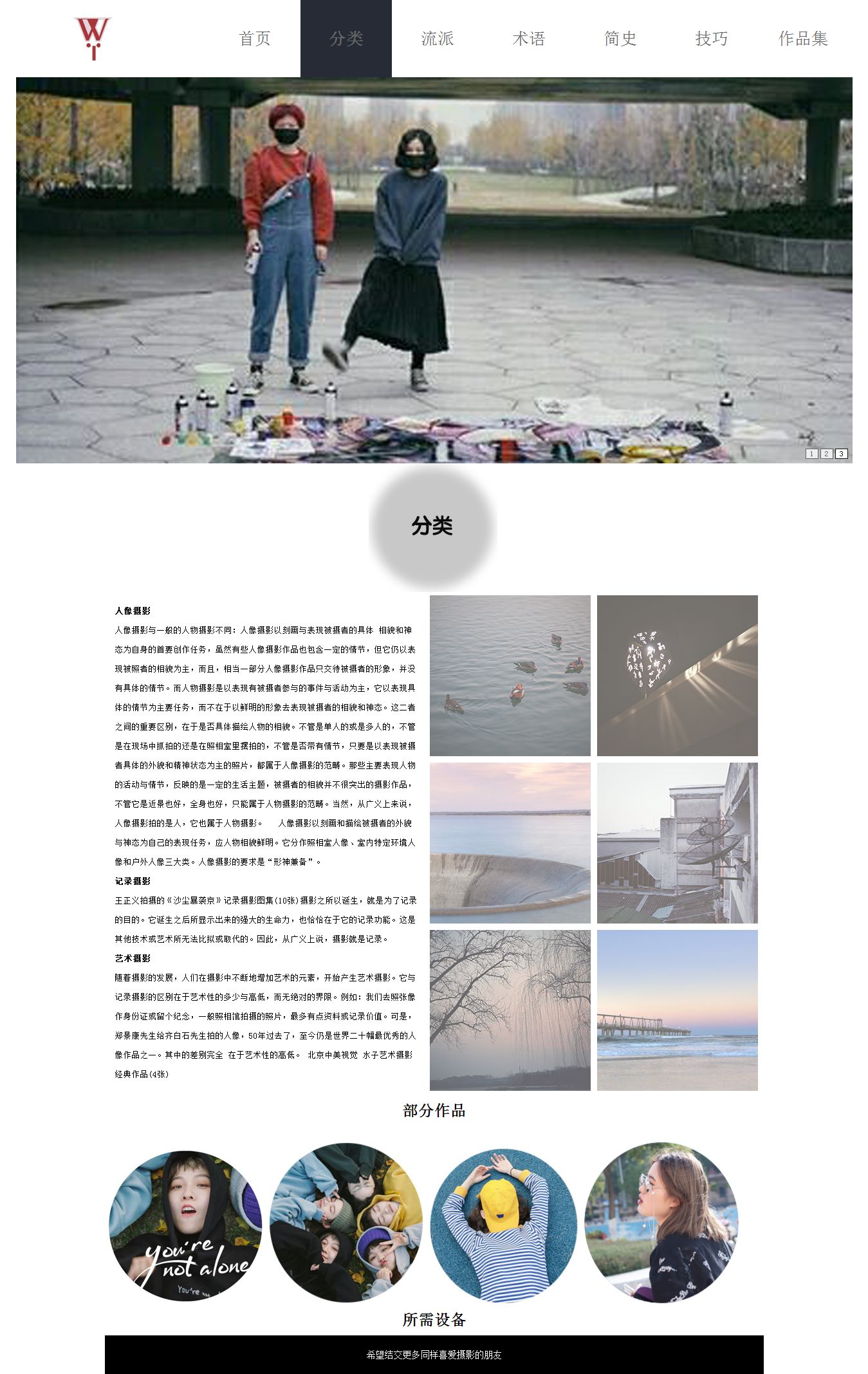Open the 作品集 tab
This screenshot has width=868, height=1374.
point(803,39)
